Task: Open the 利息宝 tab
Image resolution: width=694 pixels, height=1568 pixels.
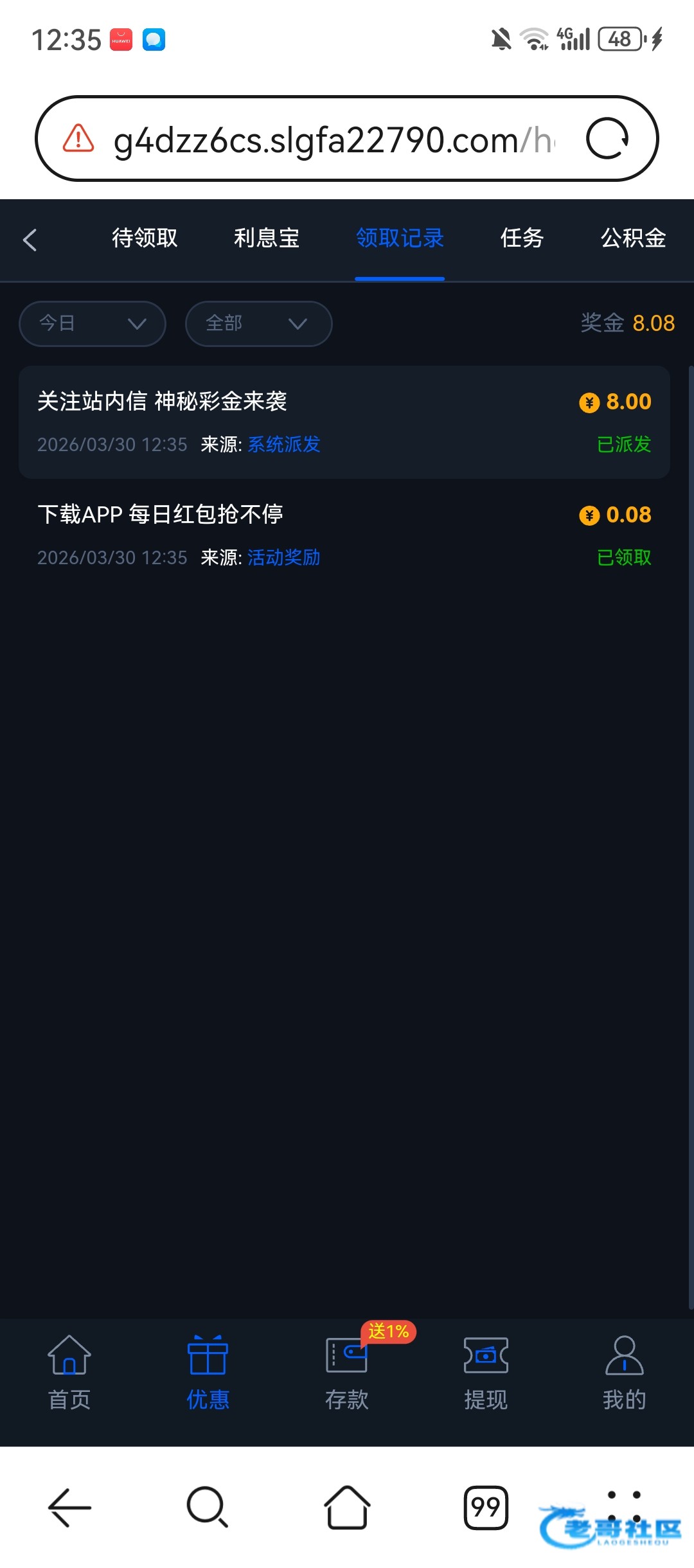Action: (267, 238)
